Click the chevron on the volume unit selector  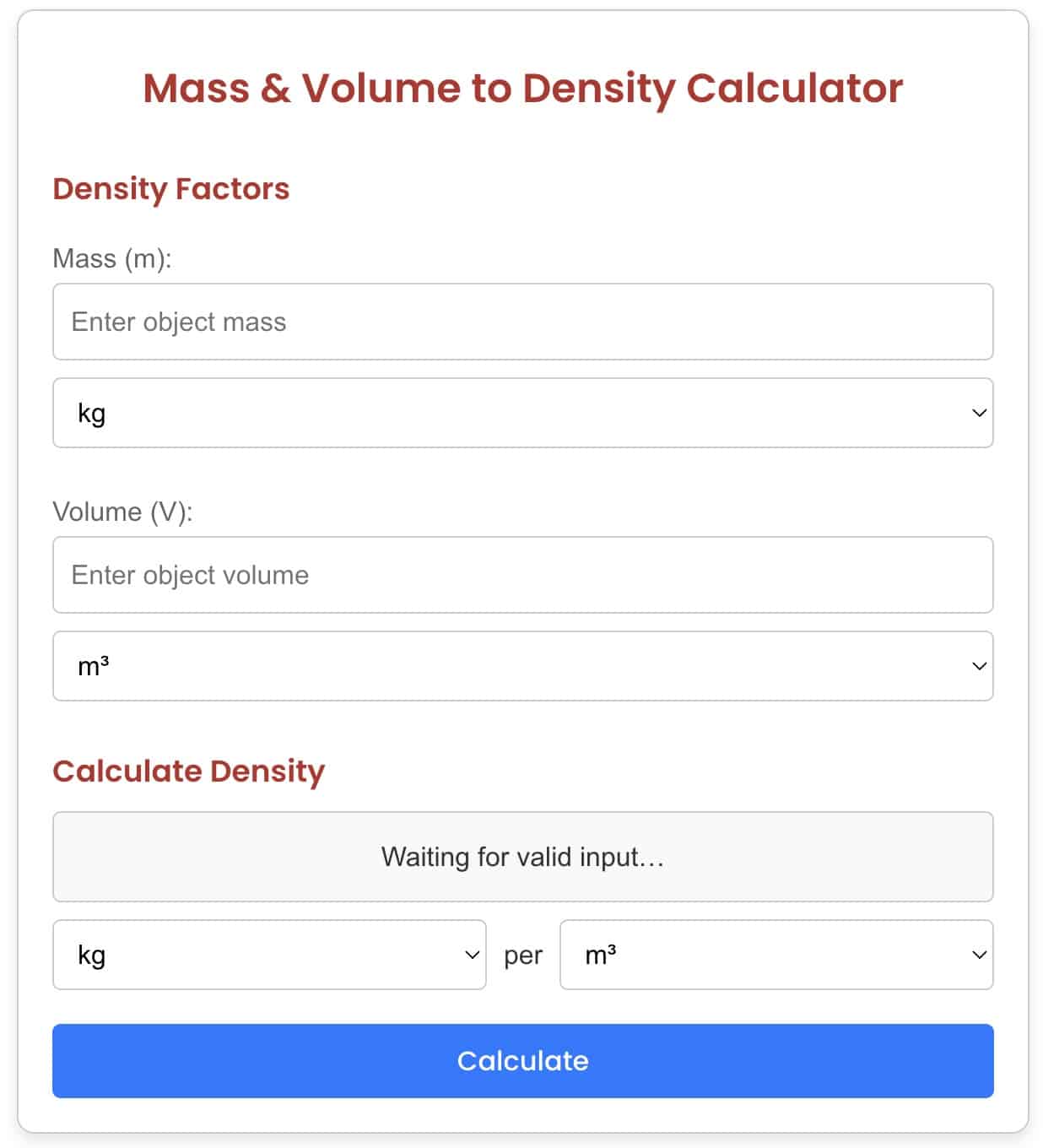tap(978, 666)
